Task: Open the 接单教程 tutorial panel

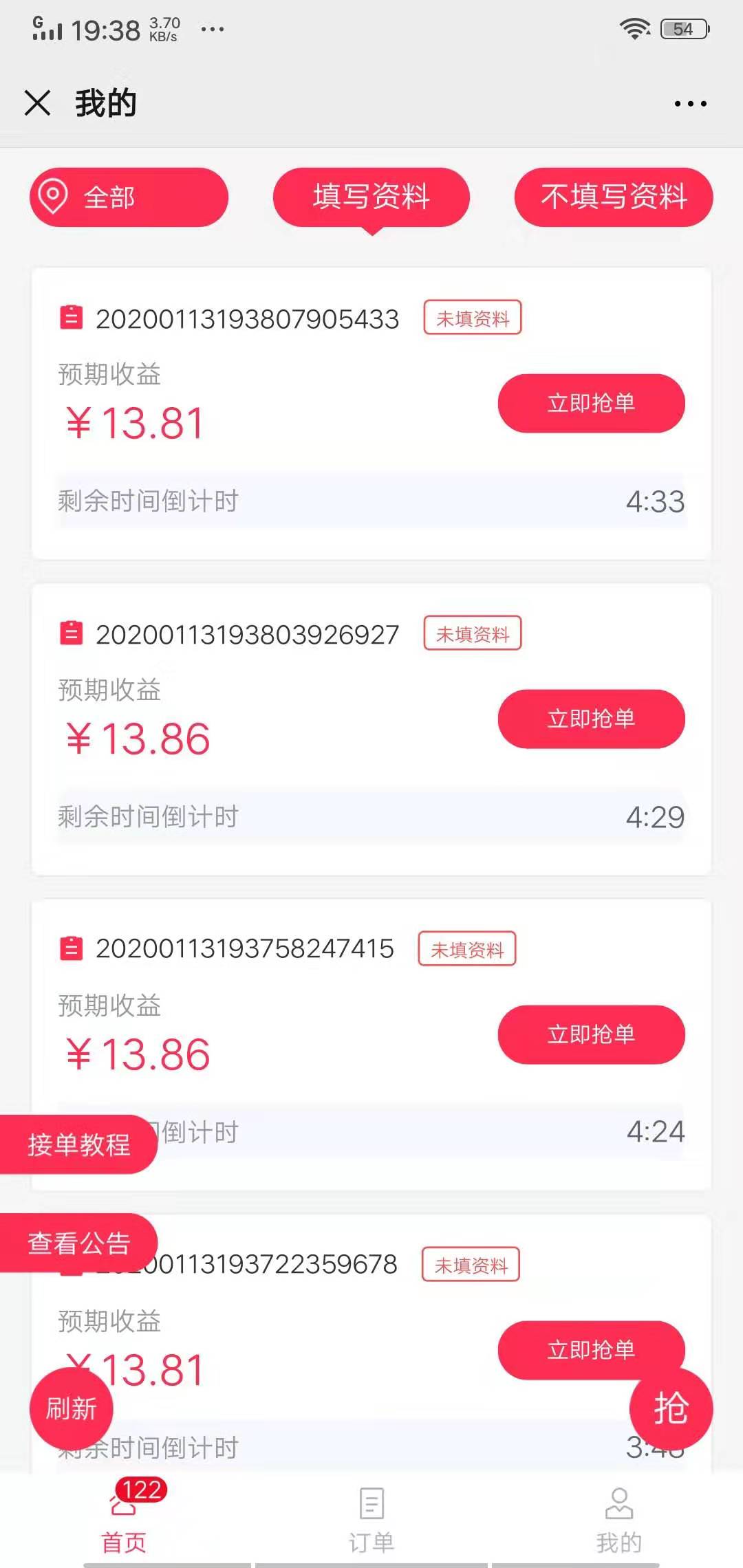Action: [78, 1144]
